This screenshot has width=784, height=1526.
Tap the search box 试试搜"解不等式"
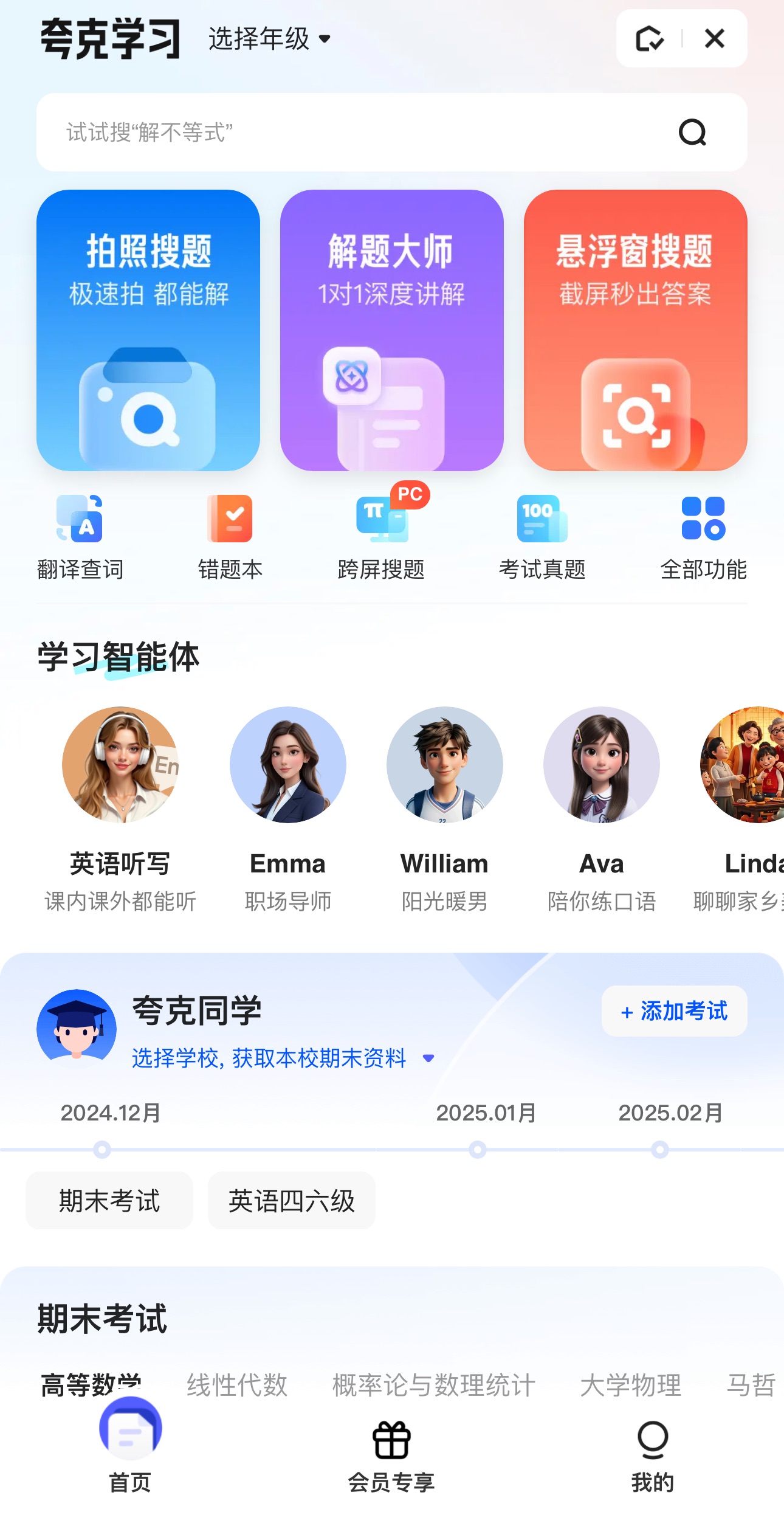(x=365, y=132)
